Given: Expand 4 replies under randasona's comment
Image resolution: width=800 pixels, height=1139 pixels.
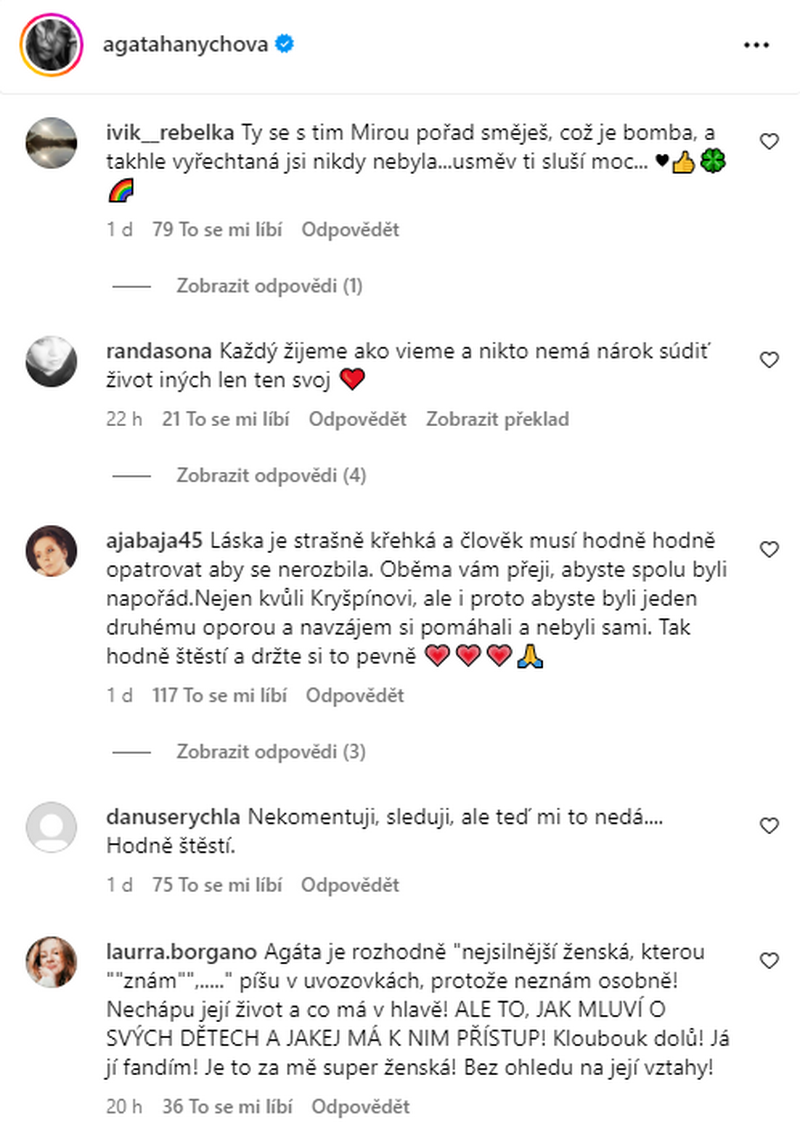Looking at the screenshot, I should pos(270,476).
